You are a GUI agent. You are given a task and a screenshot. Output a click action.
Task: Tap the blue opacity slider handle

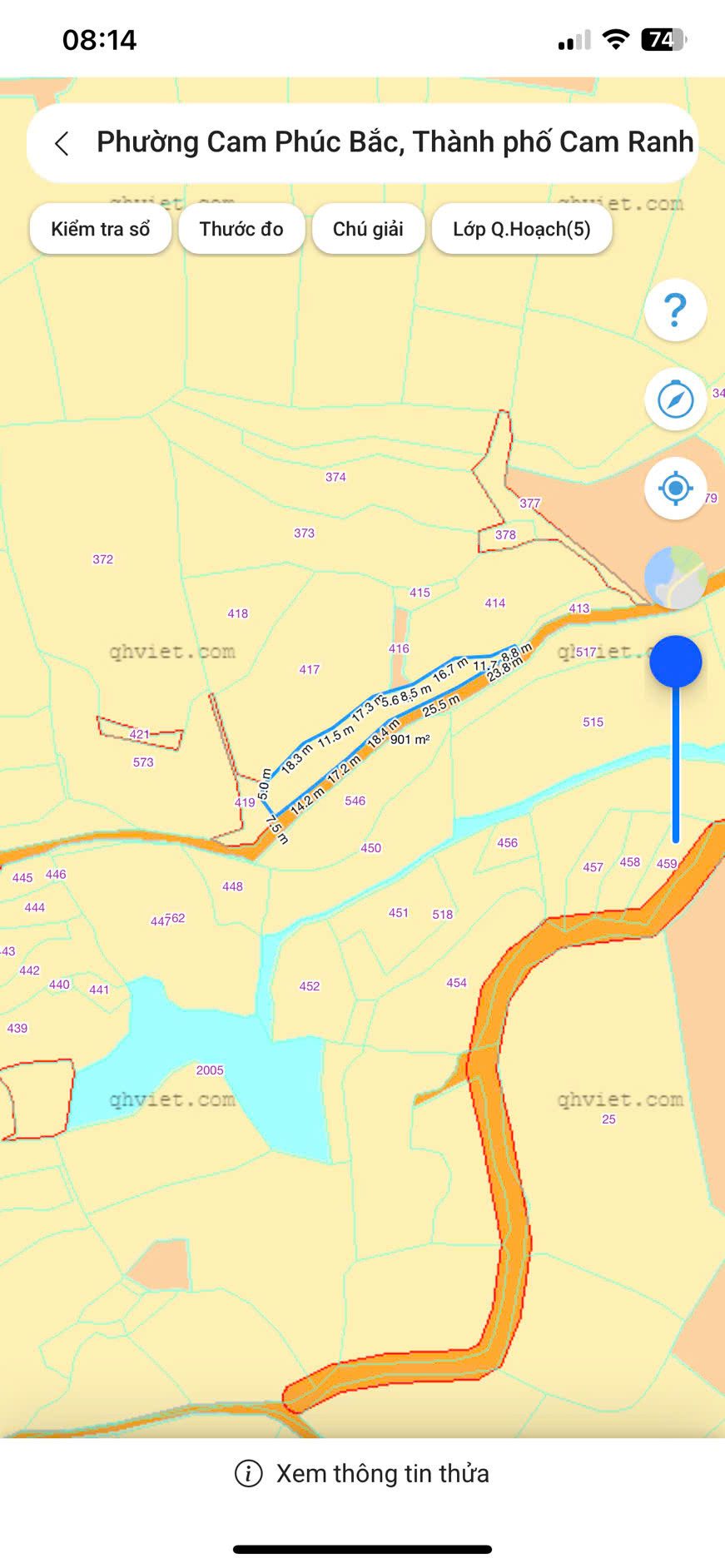pos(676,662)
